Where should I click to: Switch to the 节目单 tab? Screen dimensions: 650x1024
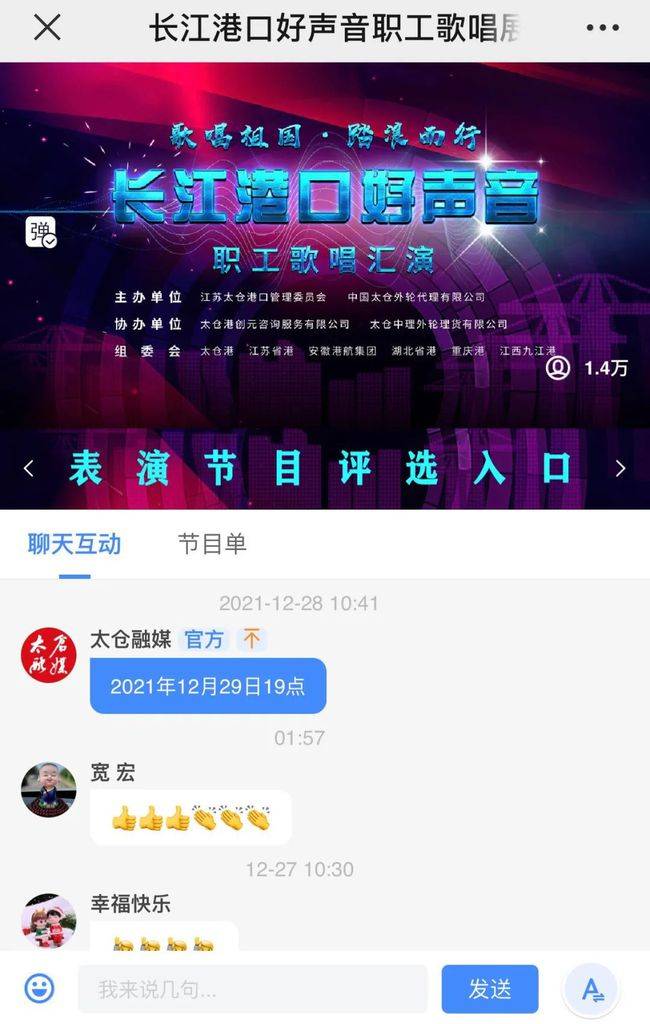212,544
